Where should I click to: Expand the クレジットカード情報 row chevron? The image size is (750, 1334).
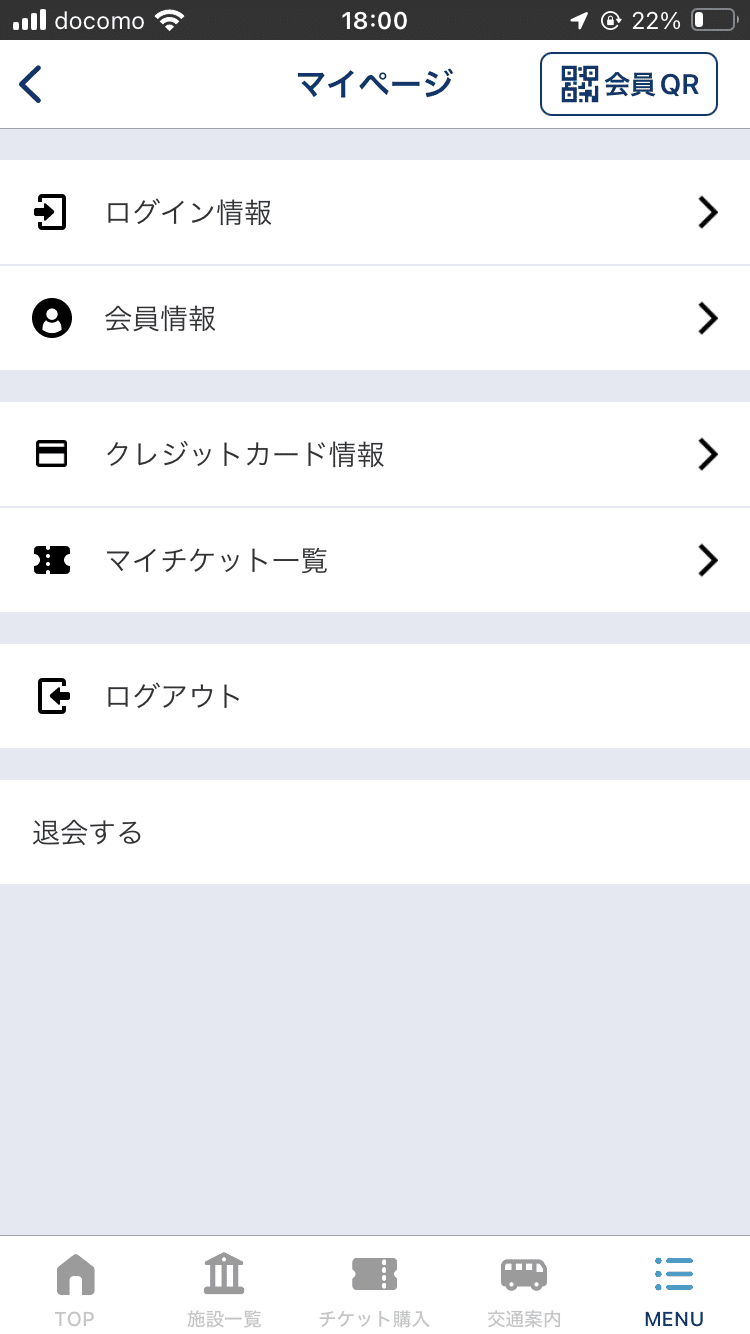[708, 454]
